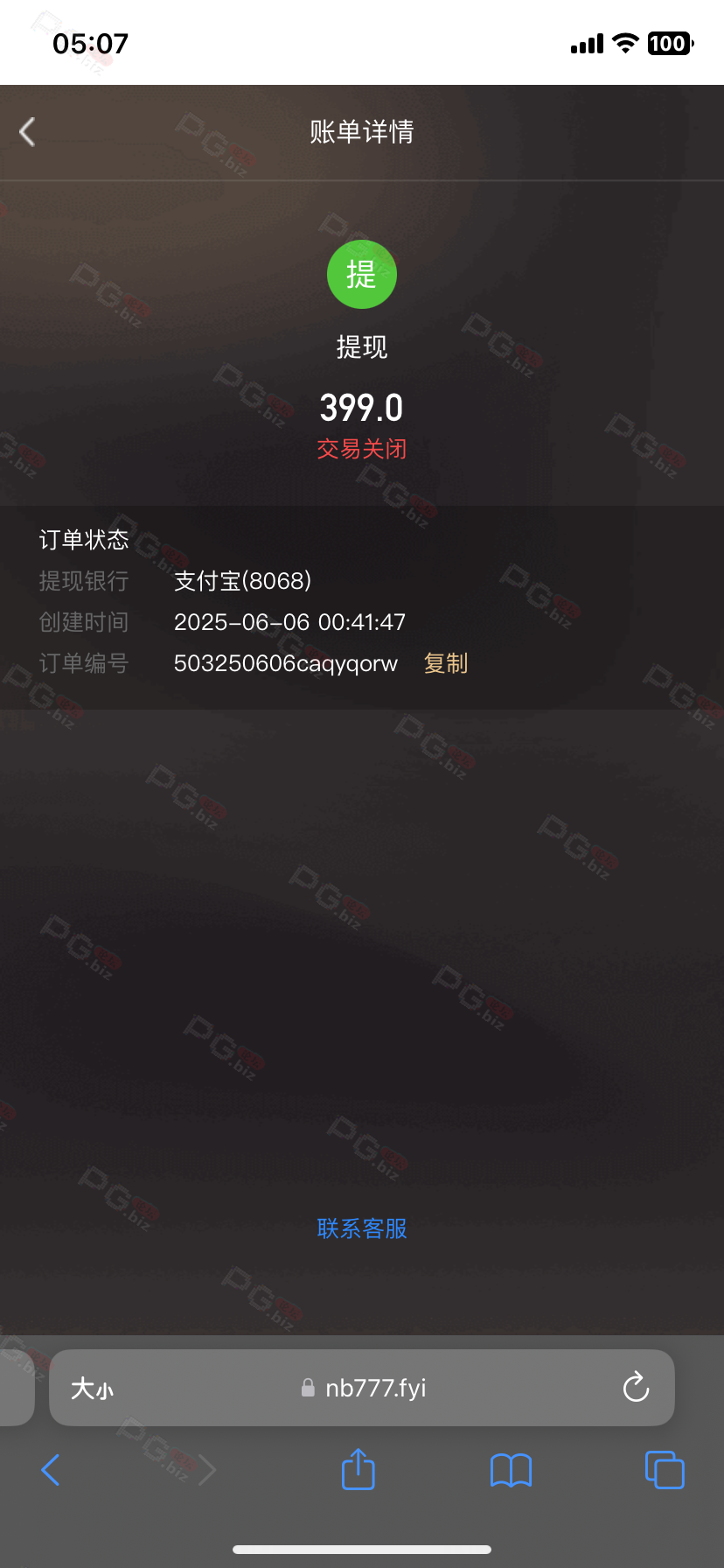Open the 联系客服 support link
The width and height of the screenshot is (724, 1568).
click(x=362, y=1228)
